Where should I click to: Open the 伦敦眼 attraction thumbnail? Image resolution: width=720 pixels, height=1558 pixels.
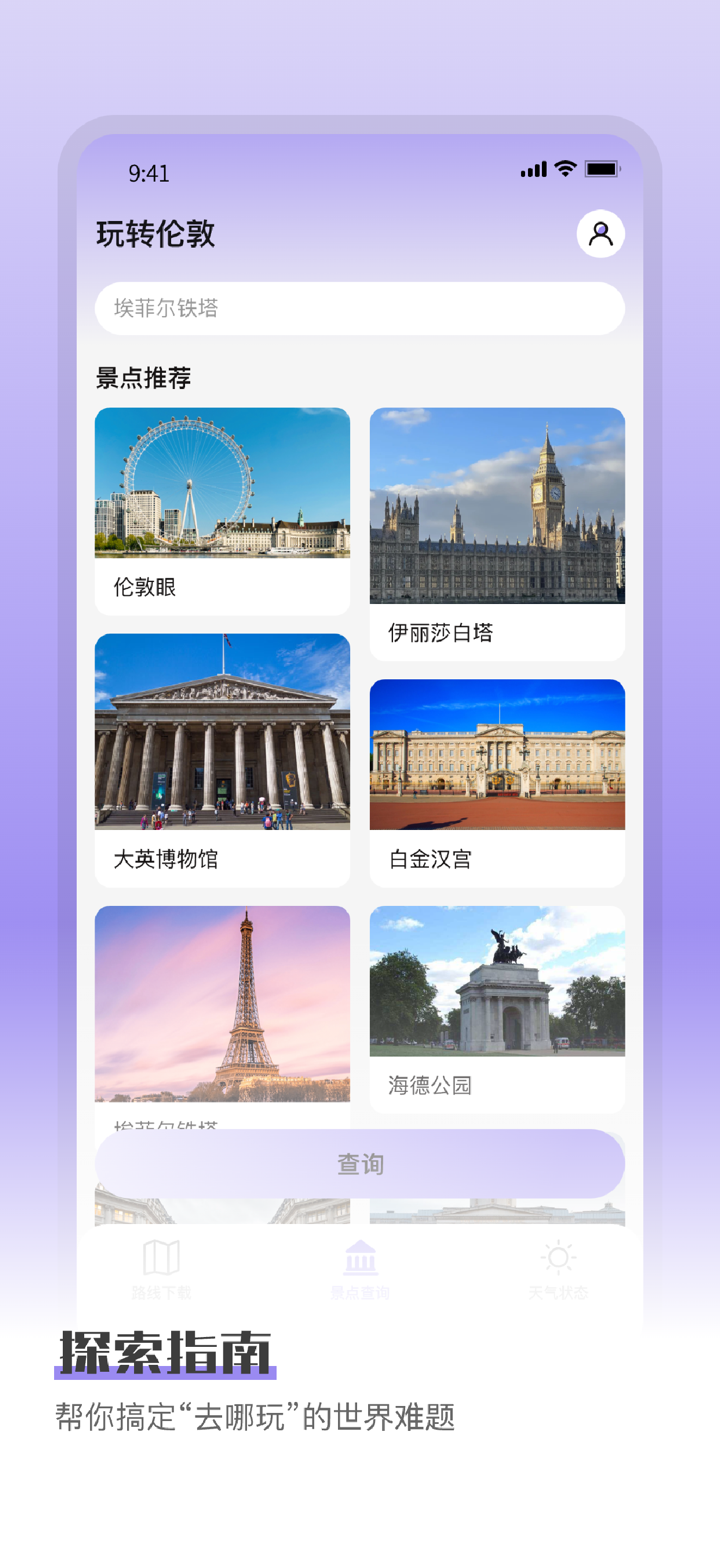click(222, 482)
